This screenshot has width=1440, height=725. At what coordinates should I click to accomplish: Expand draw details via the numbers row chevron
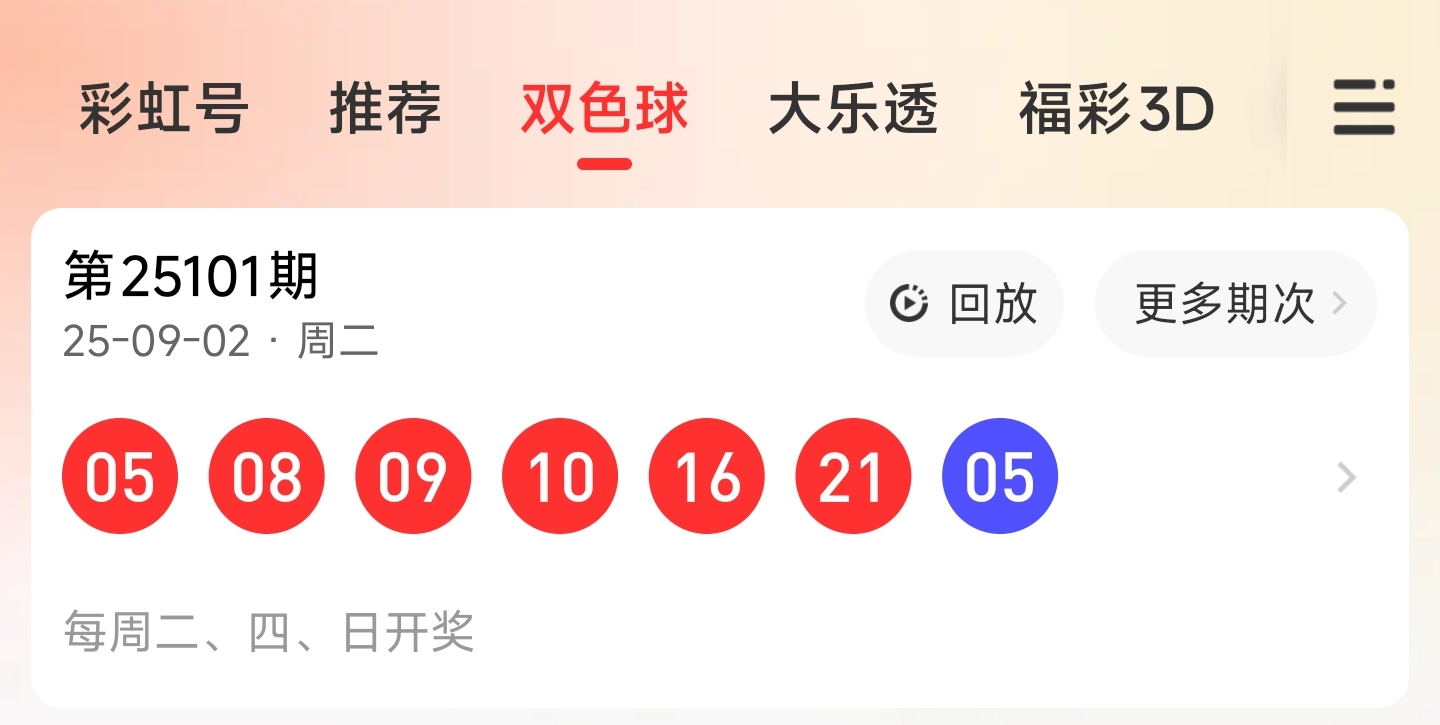[x=1347, y=478]
